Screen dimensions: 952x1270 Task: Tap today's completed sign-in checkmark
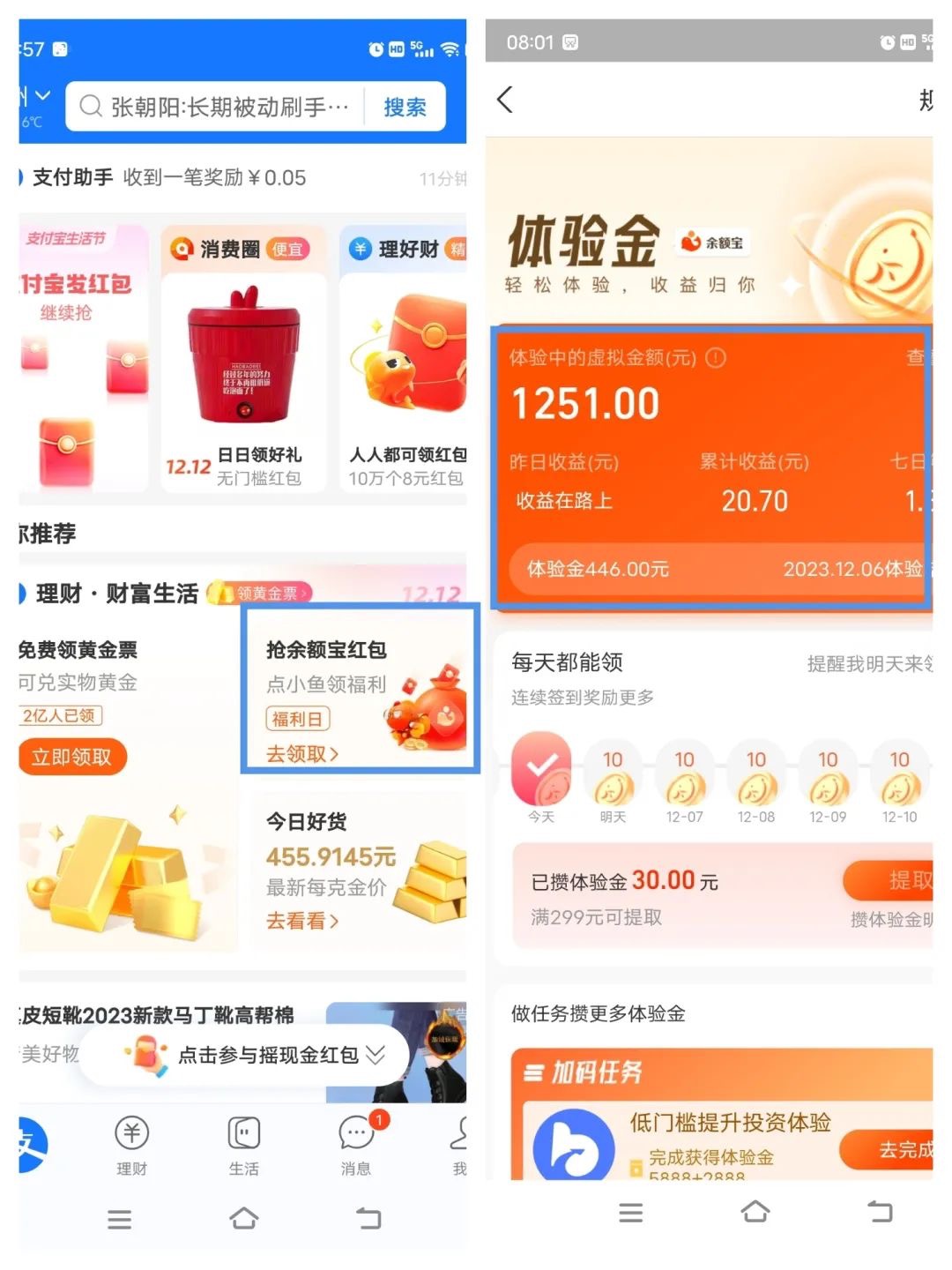click(540, 770)
